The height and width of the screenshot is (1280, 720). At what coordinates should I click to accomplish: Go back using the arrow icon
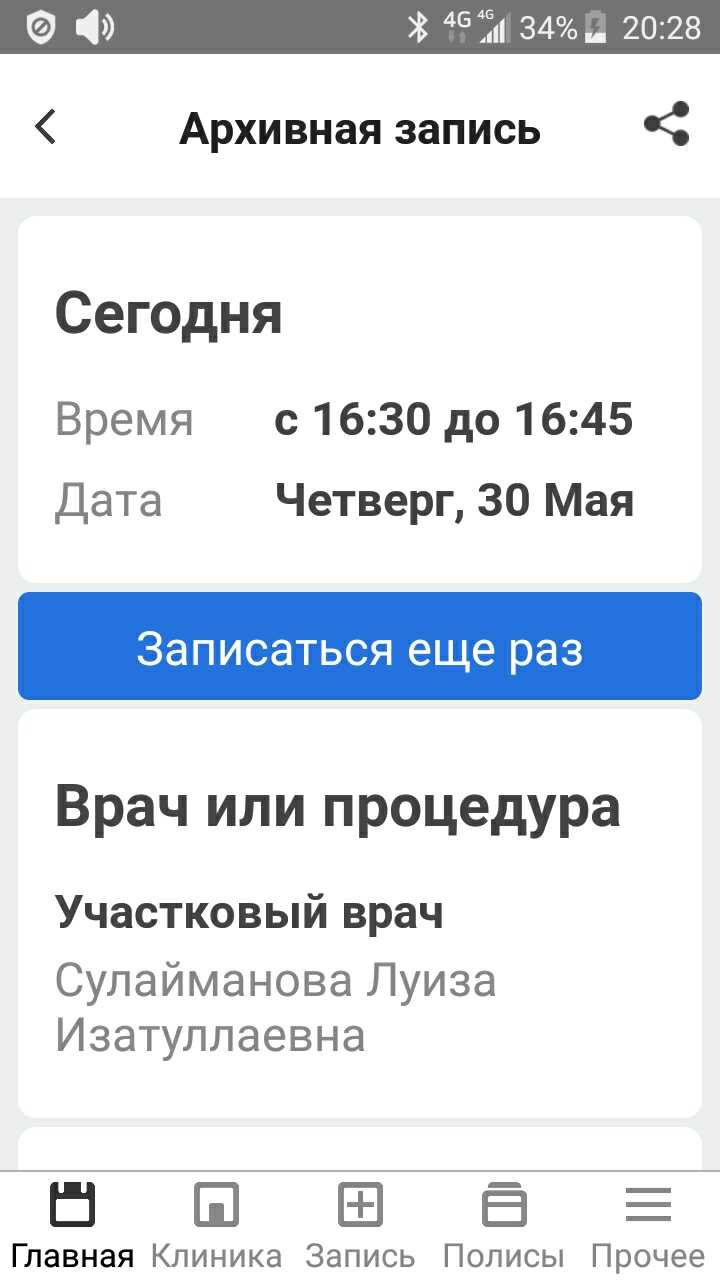tap(45, 127)
